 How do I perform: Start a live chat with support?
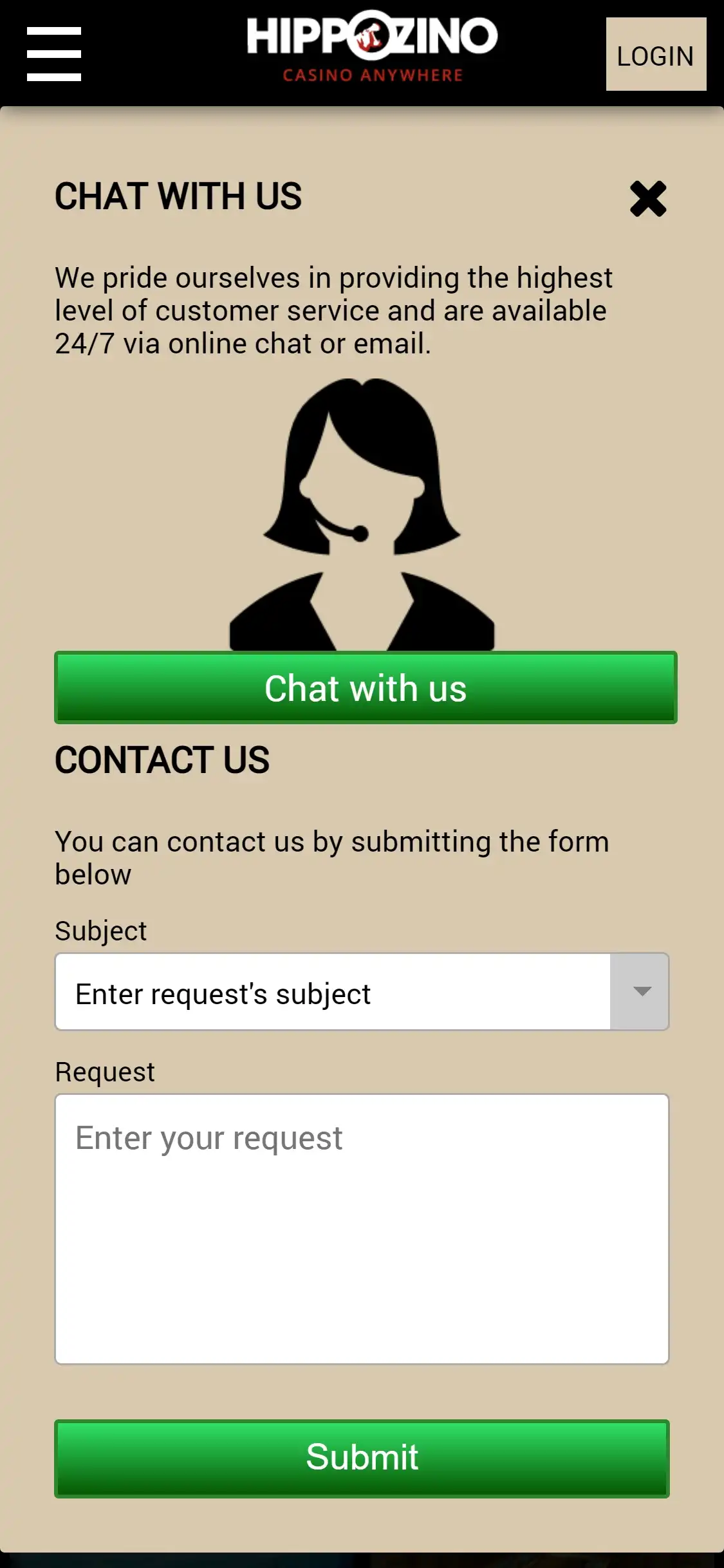pos(366,688)
